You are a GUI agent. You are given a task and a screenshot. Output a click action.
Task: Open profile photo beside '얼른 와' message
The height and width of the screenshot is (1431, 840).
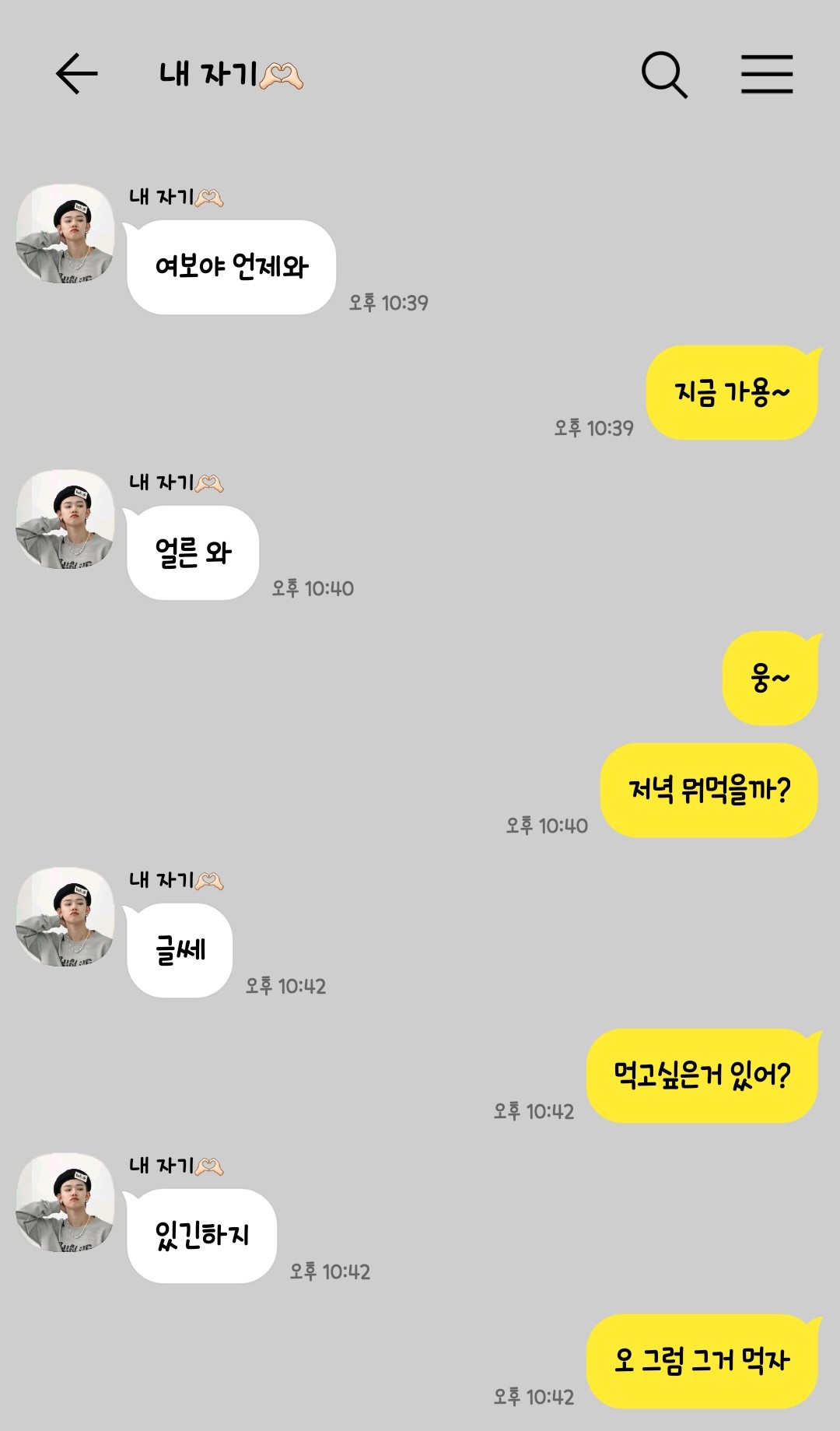coord(65,519)
